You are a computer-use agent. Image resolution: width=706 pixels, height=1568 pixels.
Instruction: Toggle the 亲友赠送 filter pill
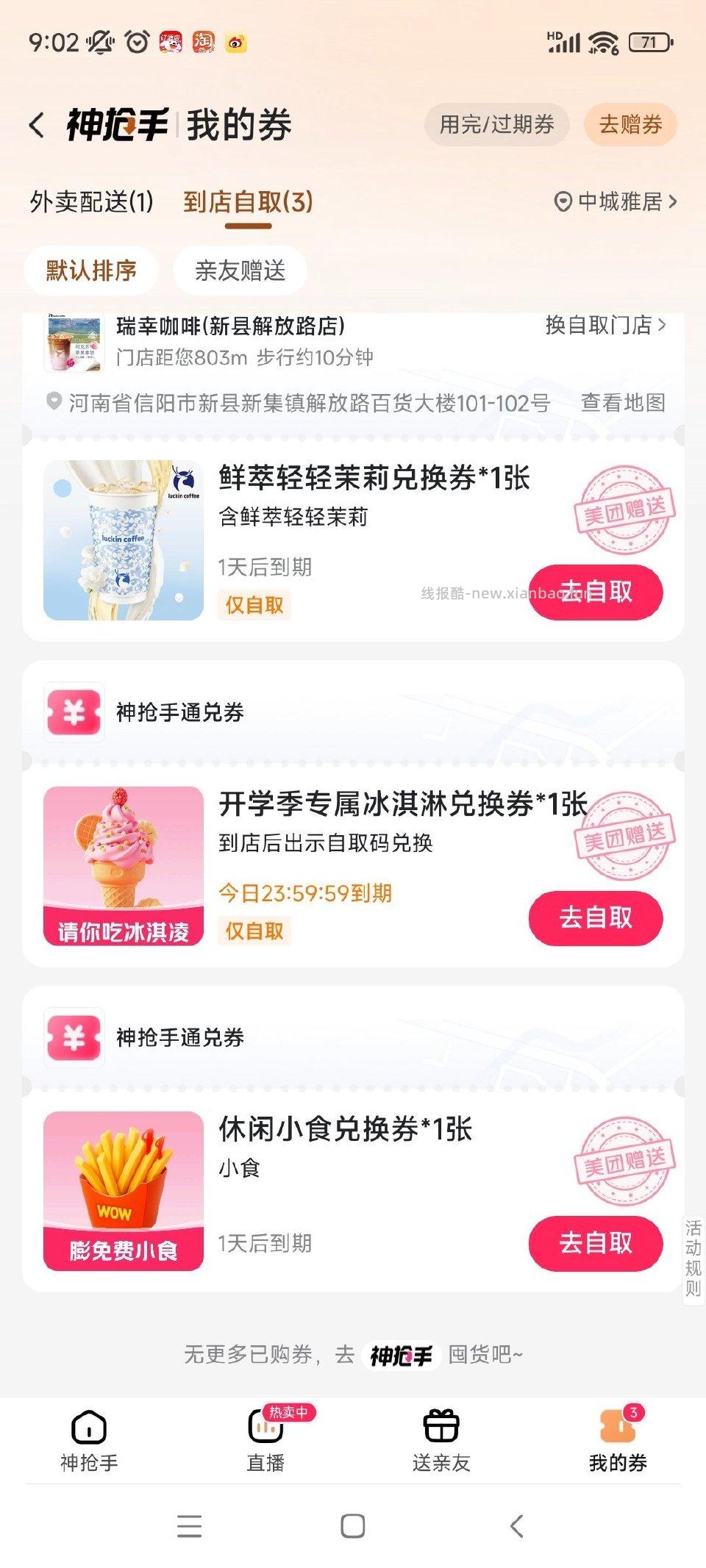(x=240, y=270)
